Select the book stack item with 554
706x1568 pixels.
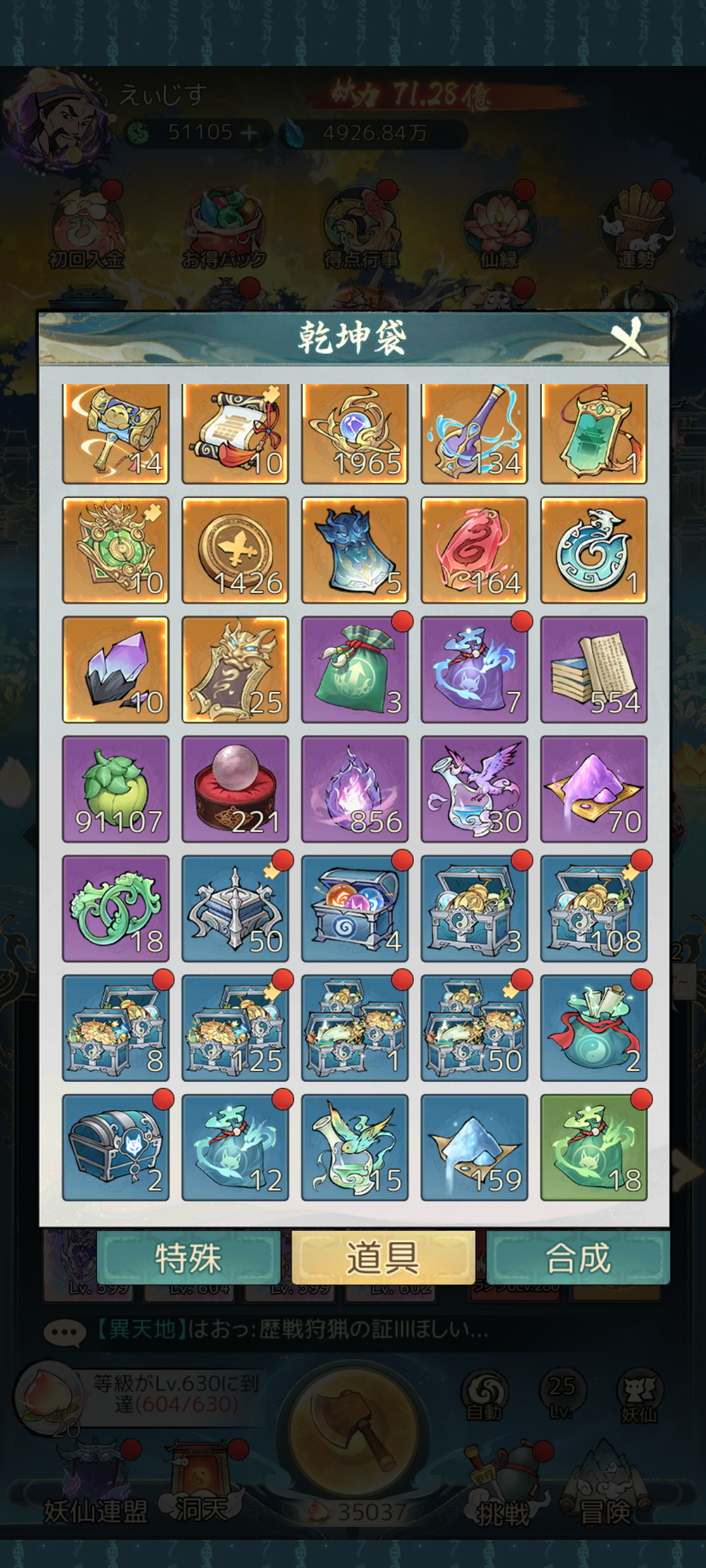(594, 670)
